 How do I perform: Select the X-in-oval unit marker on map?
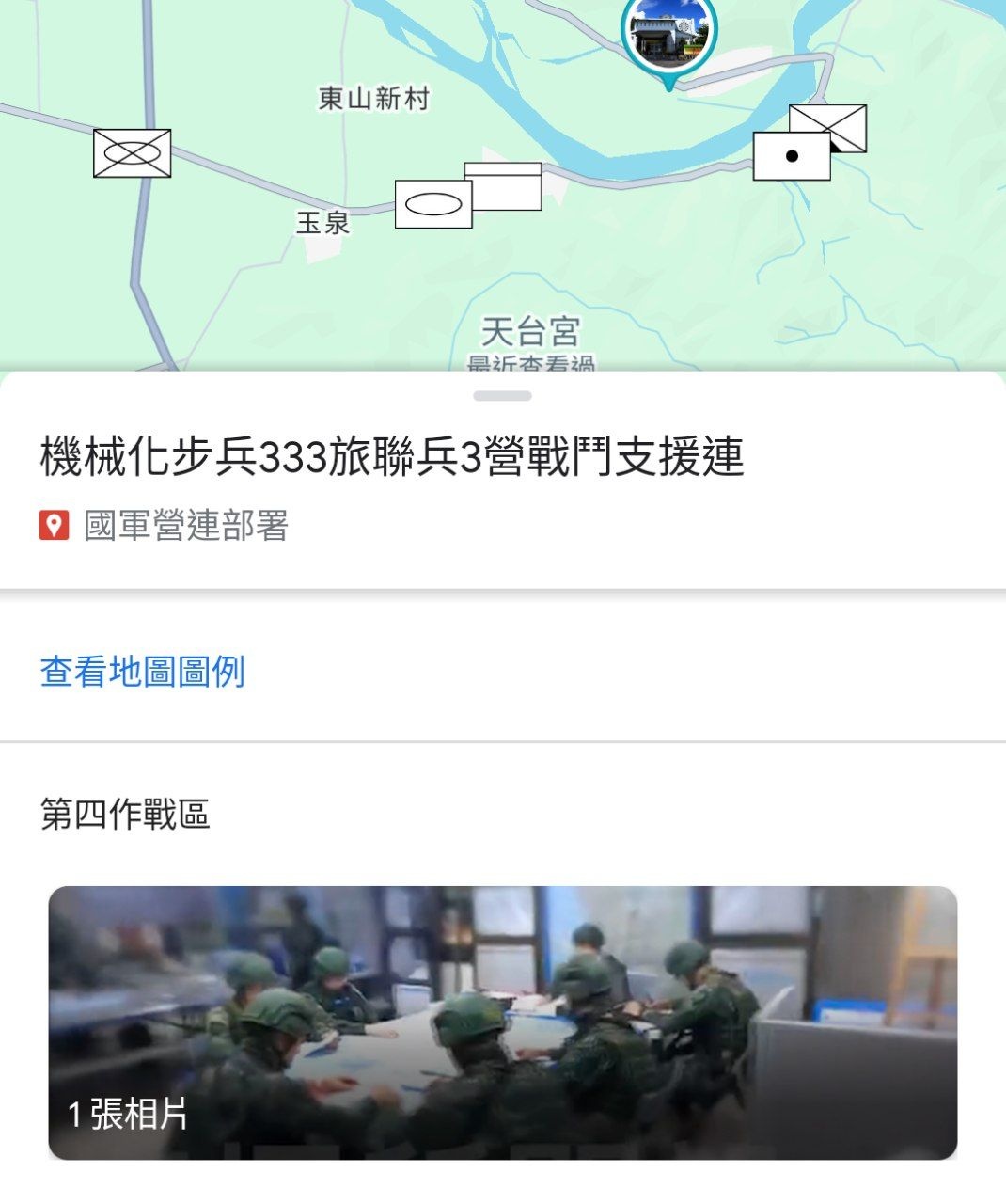(x=133, y=153)
